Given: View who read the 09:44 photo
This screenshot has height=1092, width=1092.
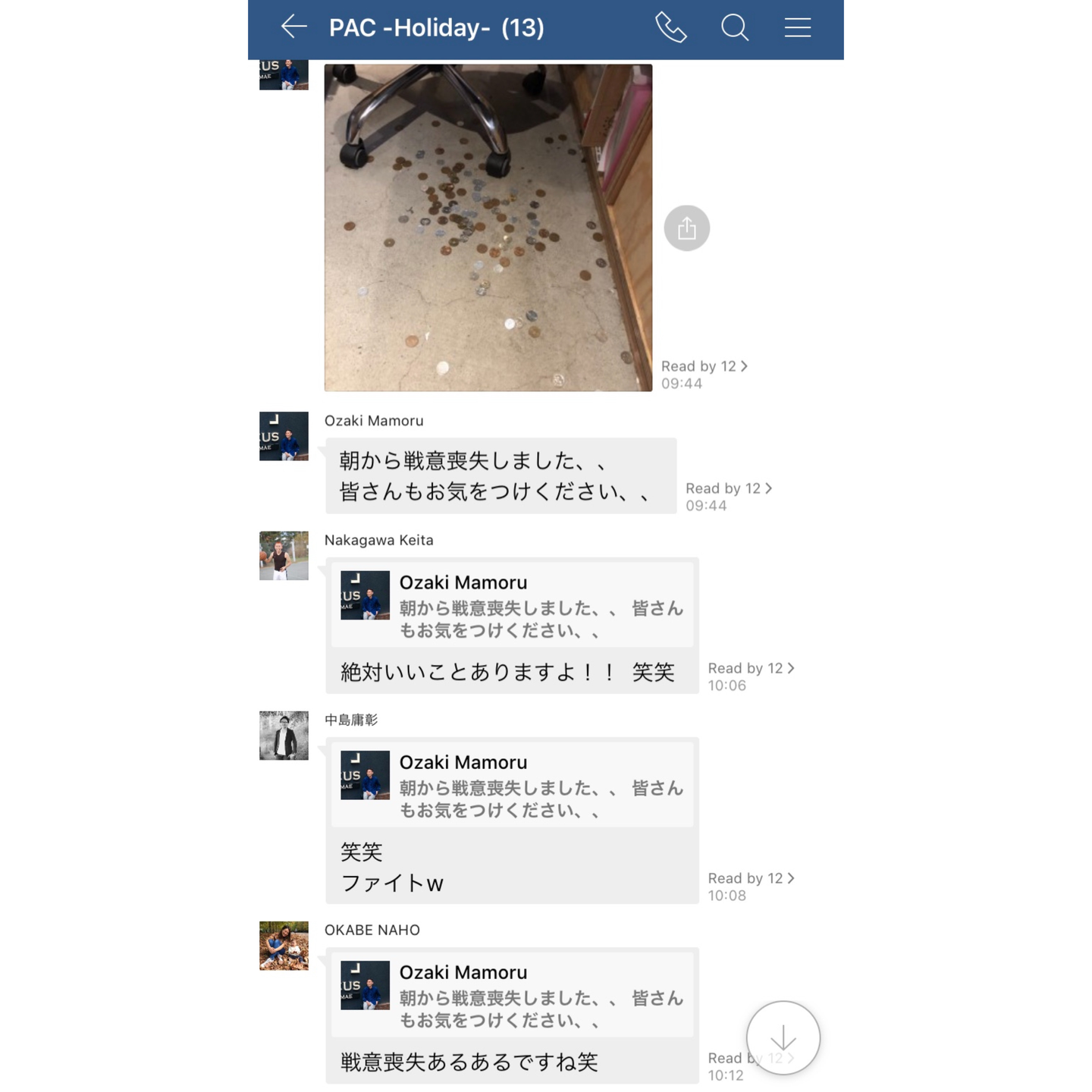Looking at the screenshot, I should pyautogui.click(x=704, y=366).
